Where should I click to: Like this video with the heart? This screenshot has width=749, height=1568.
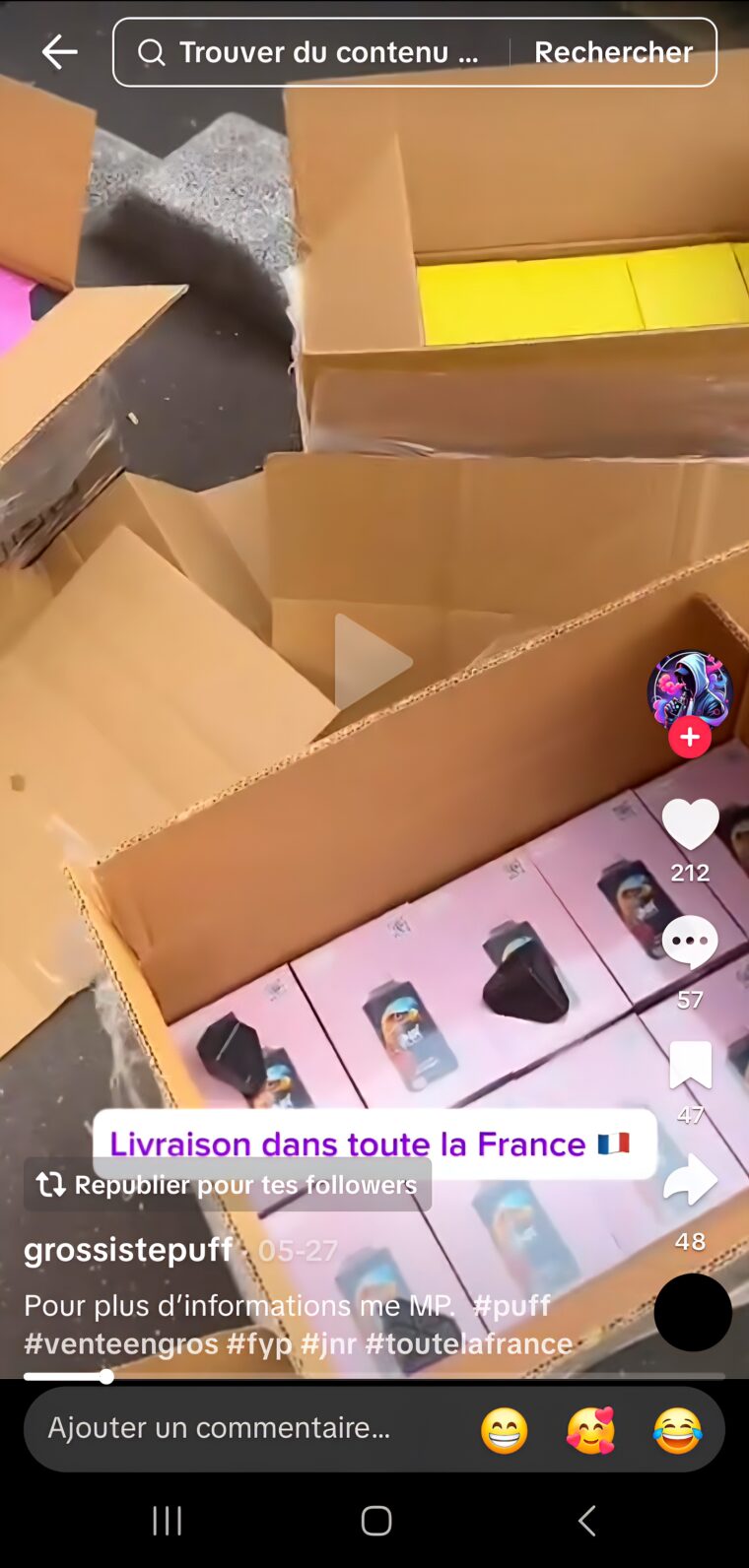click(690, 823)
